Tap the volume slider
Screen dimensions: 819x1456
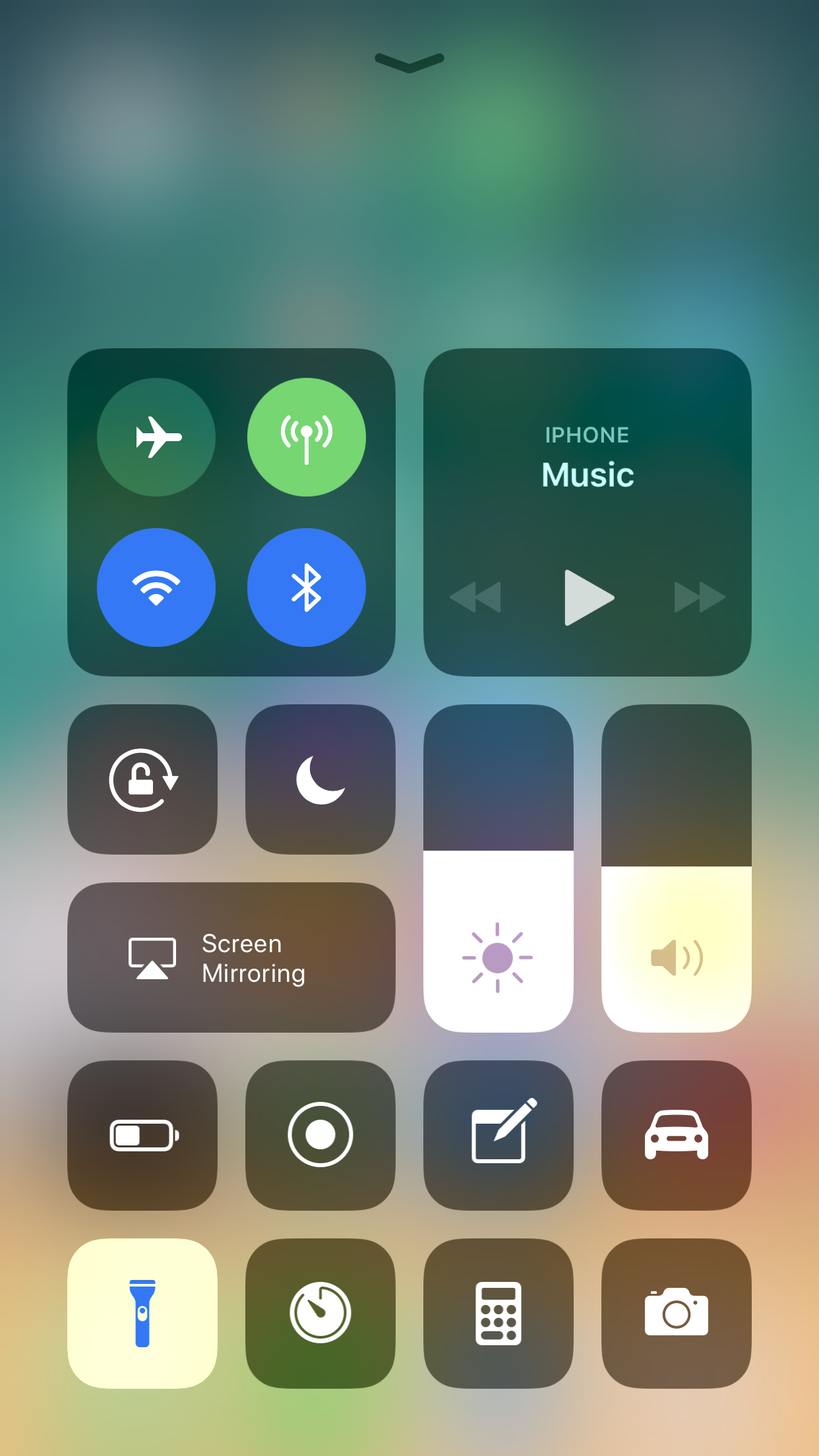point(677,868)
